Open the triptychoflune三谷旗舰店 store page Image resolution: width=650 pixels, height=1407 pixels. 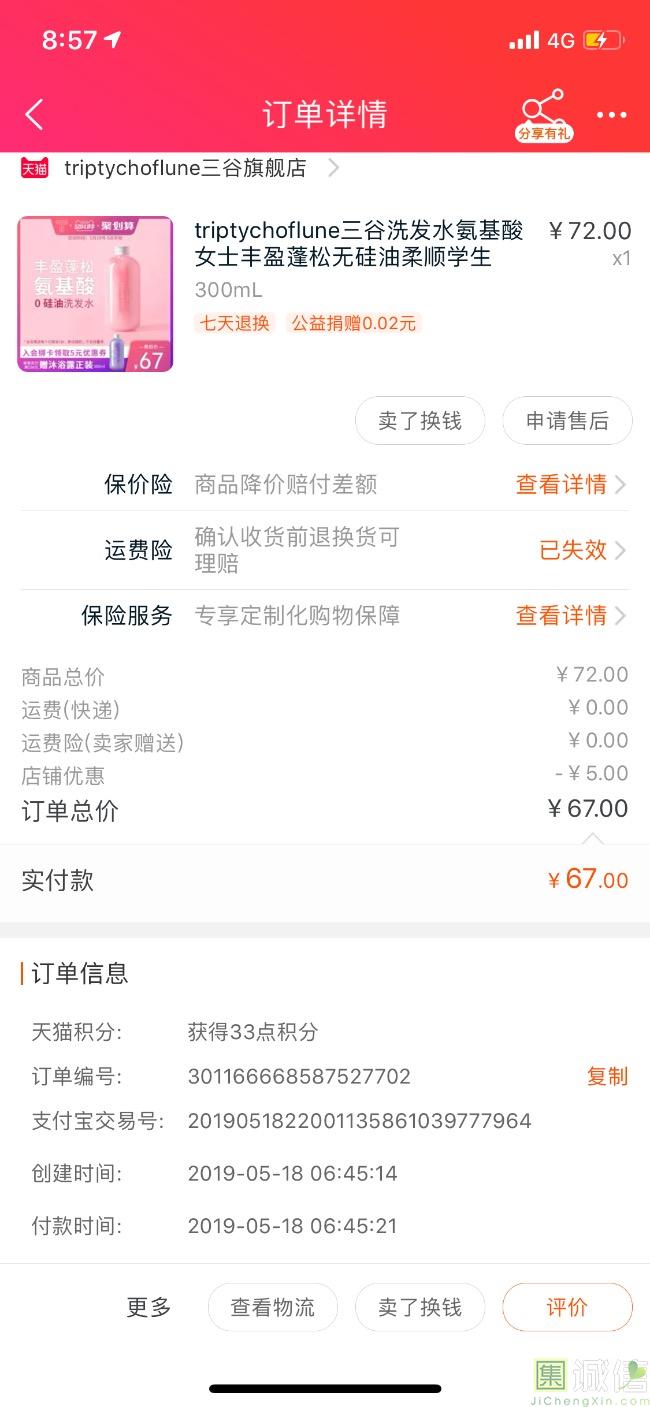point(185,168)
